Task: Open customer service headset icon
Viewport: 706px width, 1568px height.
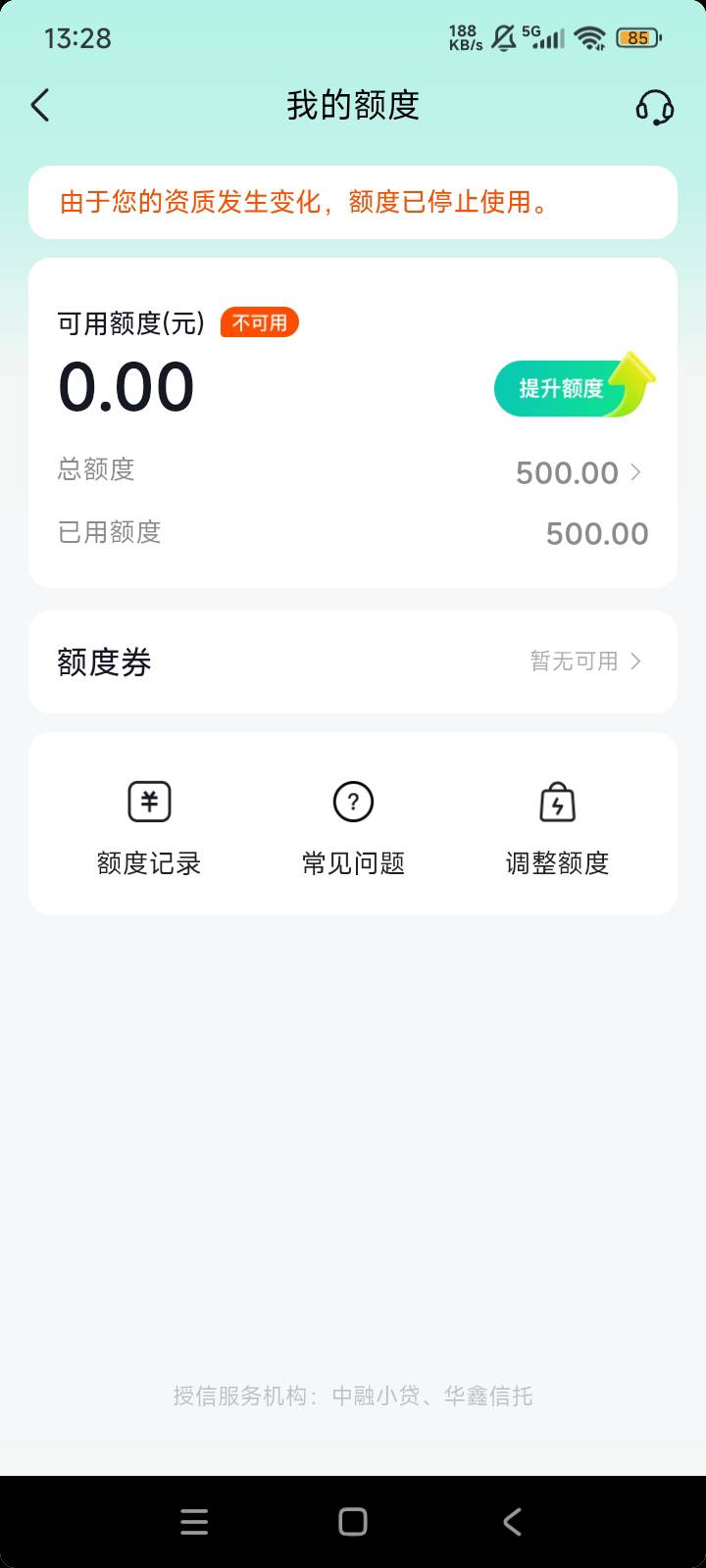Action: [x=654, y=107]
